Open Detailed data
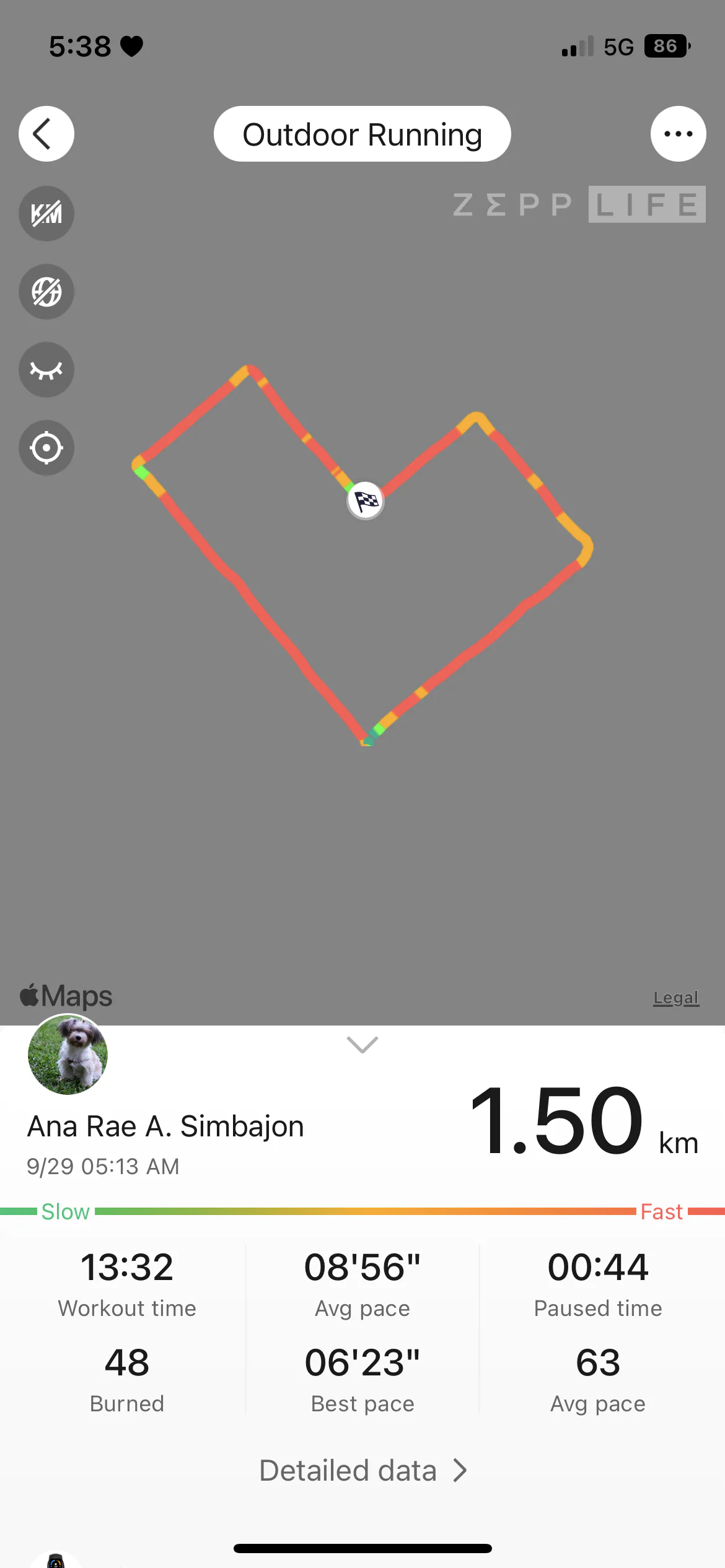Viewport: 725px width, 1568px height. [362, 1470]
